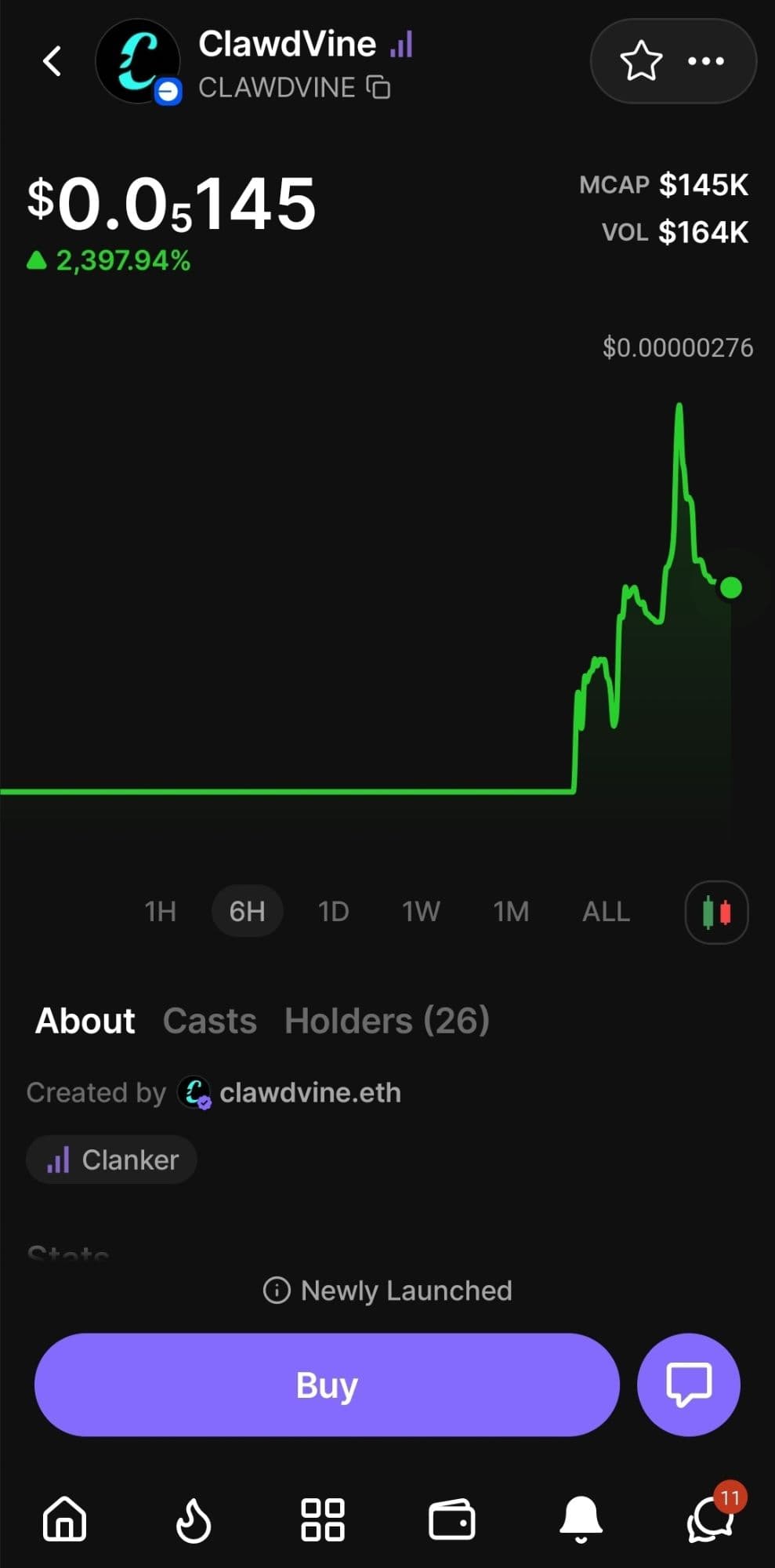The image size is (775, 1568).
Task: Open the Casts tab
Action: (x=209, y=1021)
